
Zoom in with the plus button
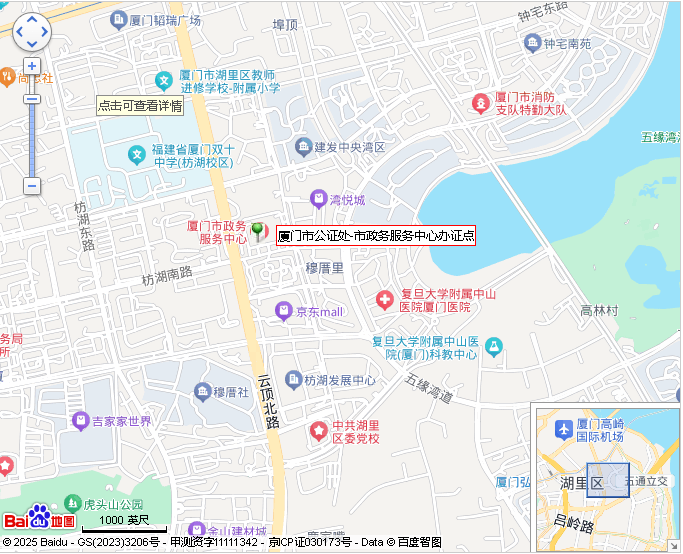pos(31,66)
